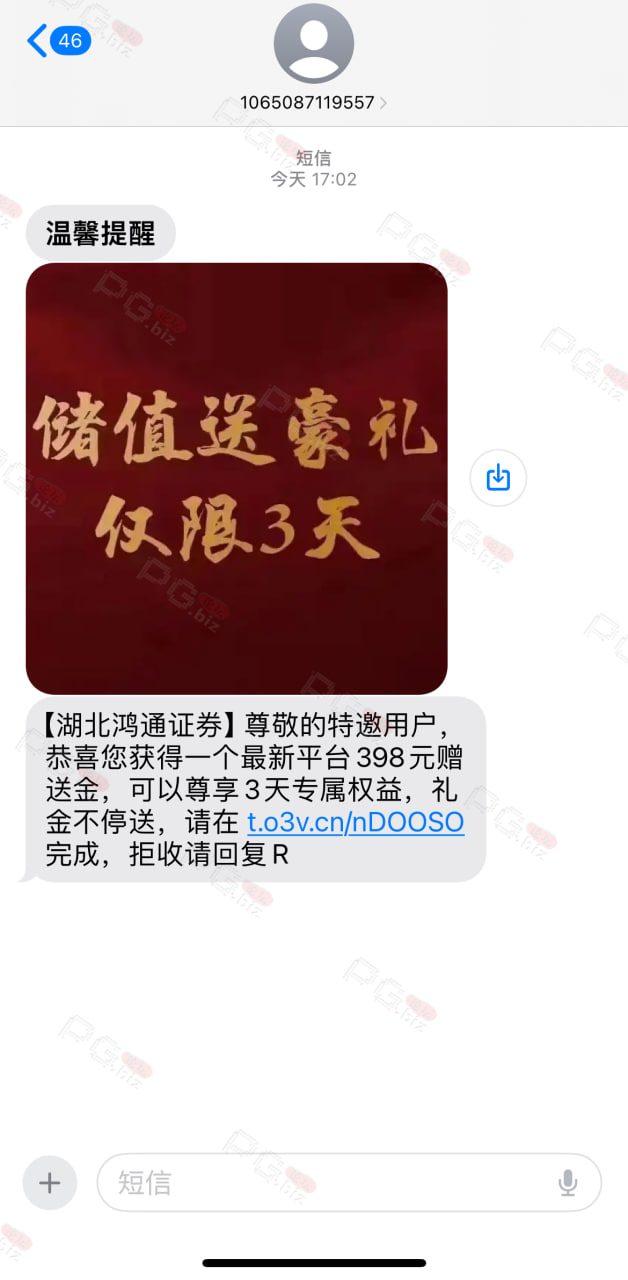The width and height of the screenshot is (628, 1280).
Task: Save the red promo image attachment
Action: coord(498,478)
